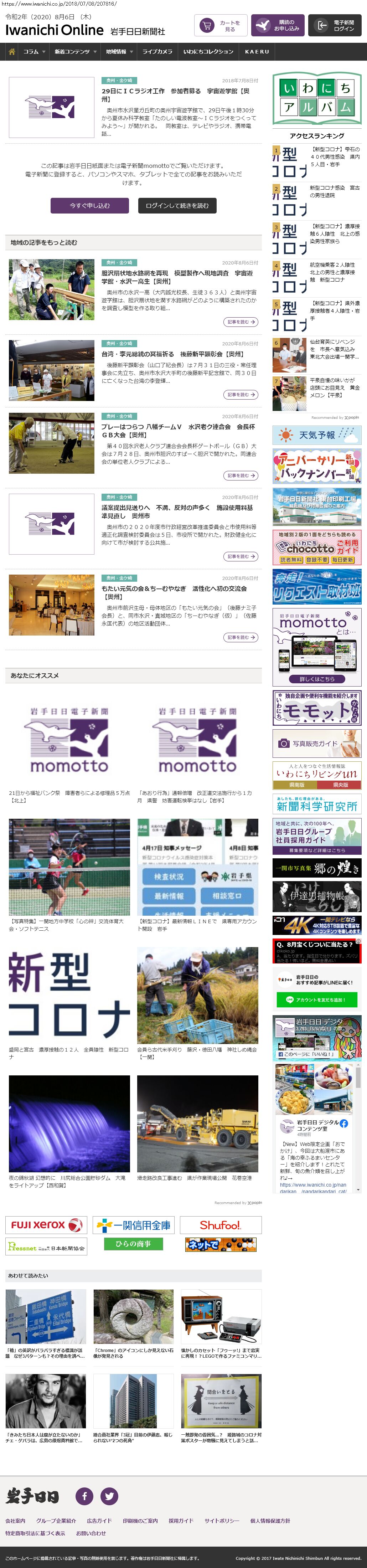Open サイトポリシー footer link

(222, 1521)
